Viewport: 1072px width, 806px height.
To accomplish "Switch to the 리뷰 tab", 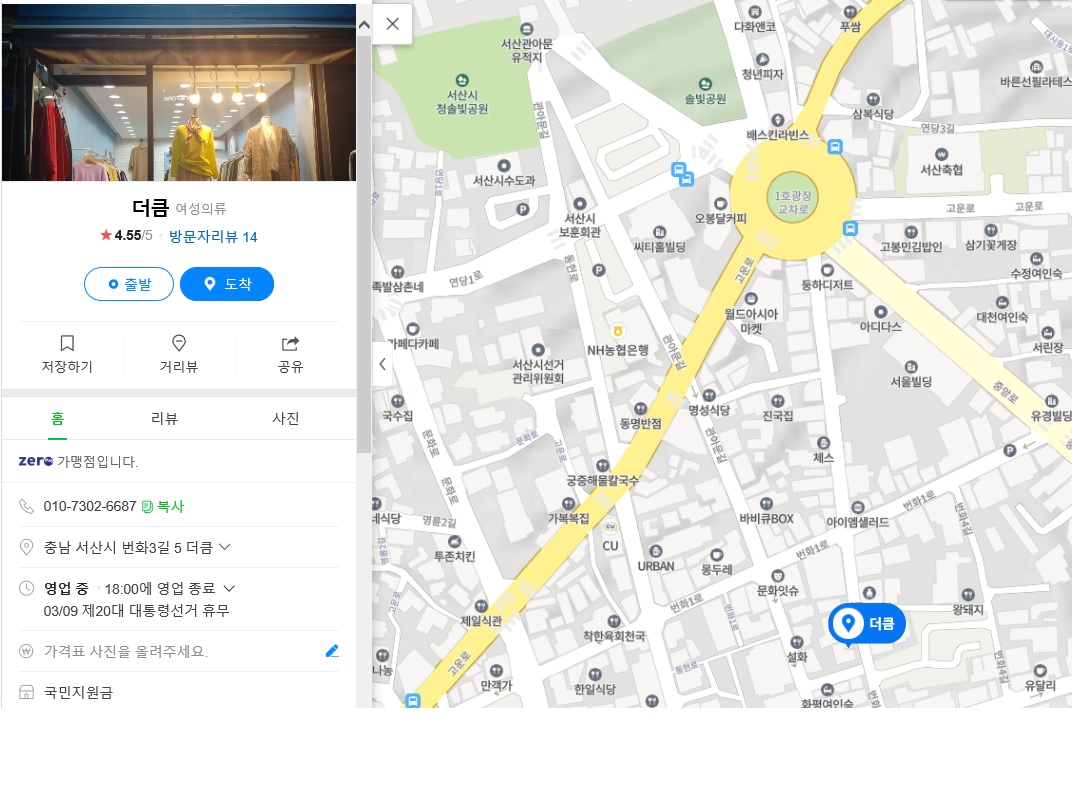I will [x=164, y=418].
